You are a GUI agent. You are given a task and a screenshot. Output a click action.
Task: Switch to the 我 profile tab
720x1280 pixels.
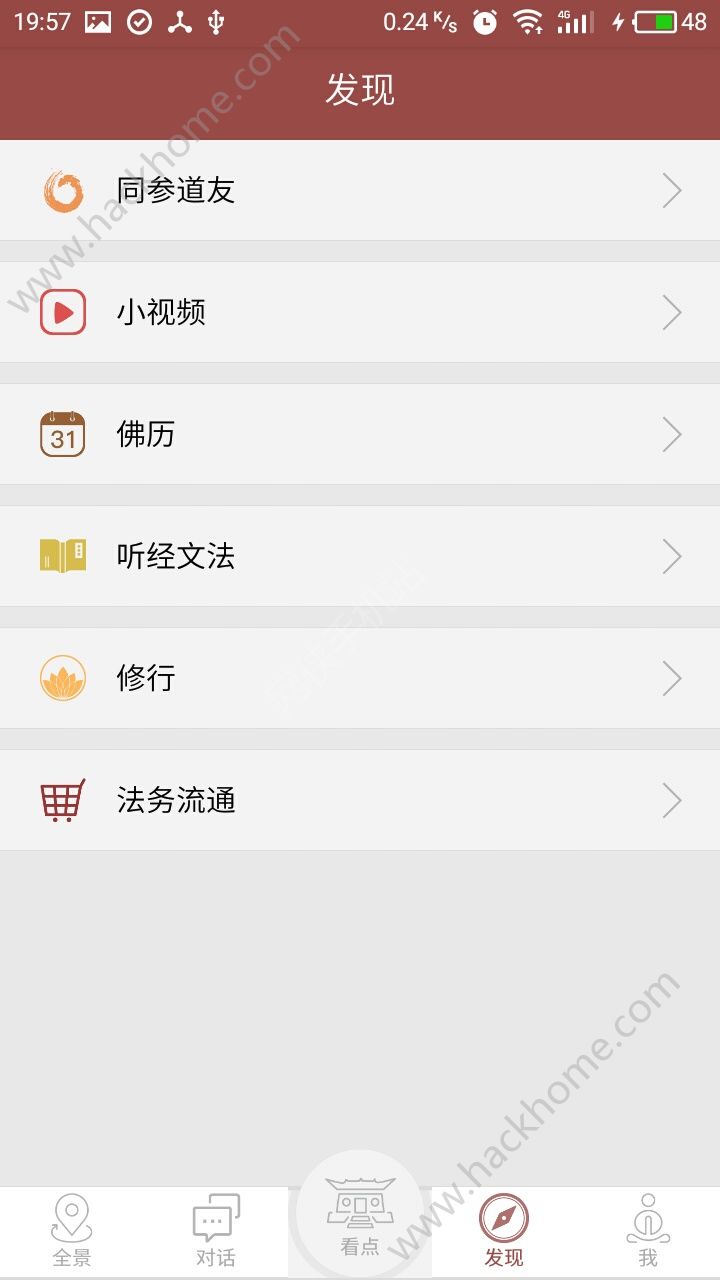coord(648,1232)
